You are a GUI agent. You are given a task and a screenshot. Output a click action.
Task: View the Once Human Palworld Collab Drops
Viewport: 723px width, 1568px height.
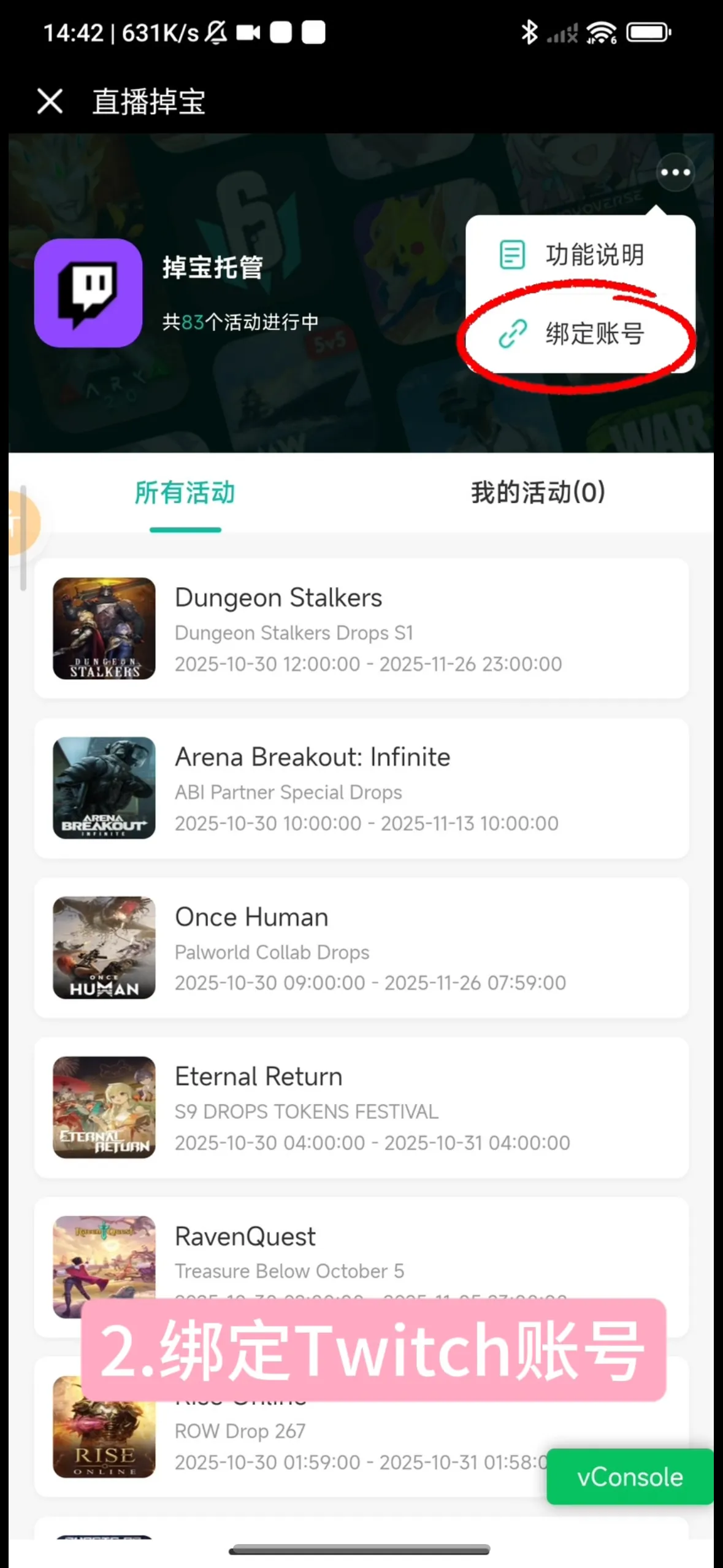[361, 948]
